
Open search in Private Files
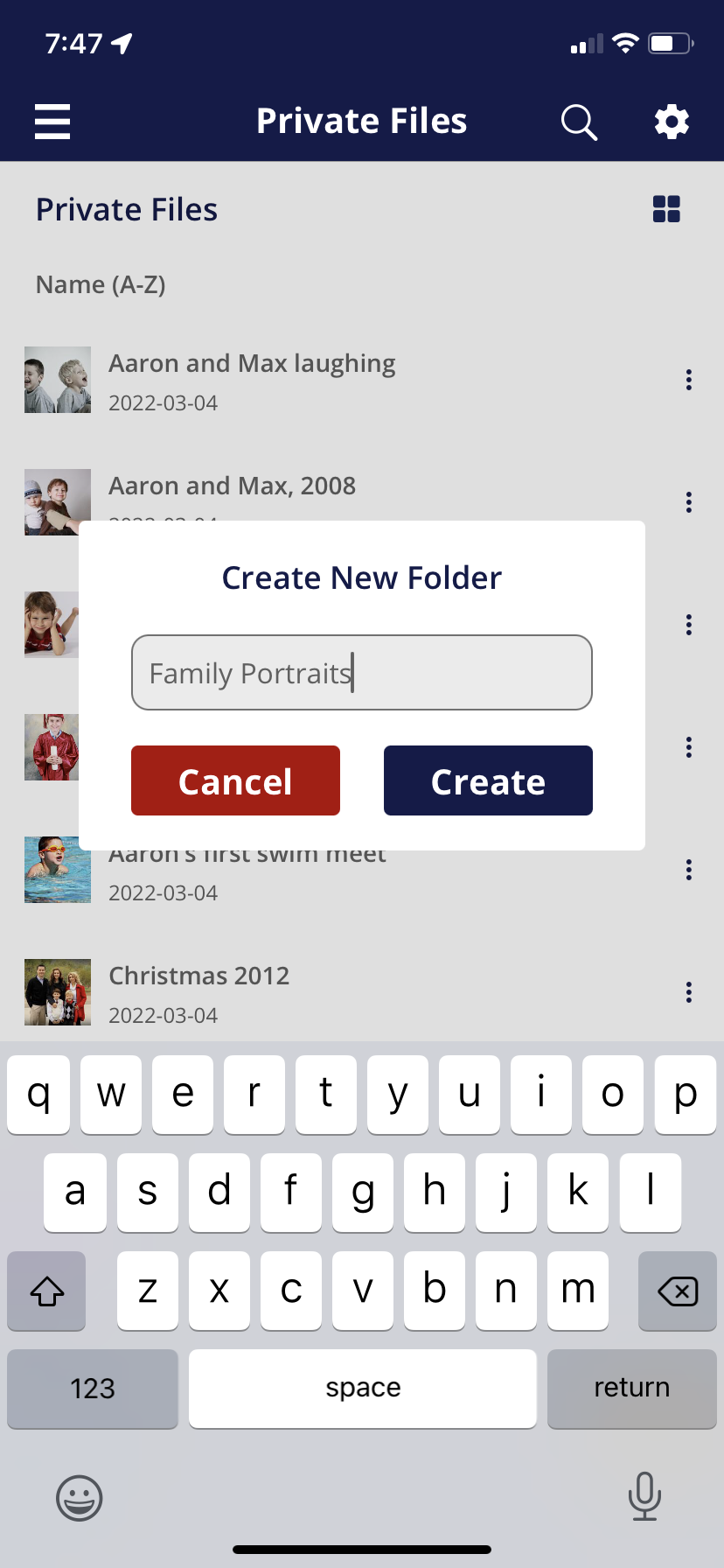tap(579, 122)
